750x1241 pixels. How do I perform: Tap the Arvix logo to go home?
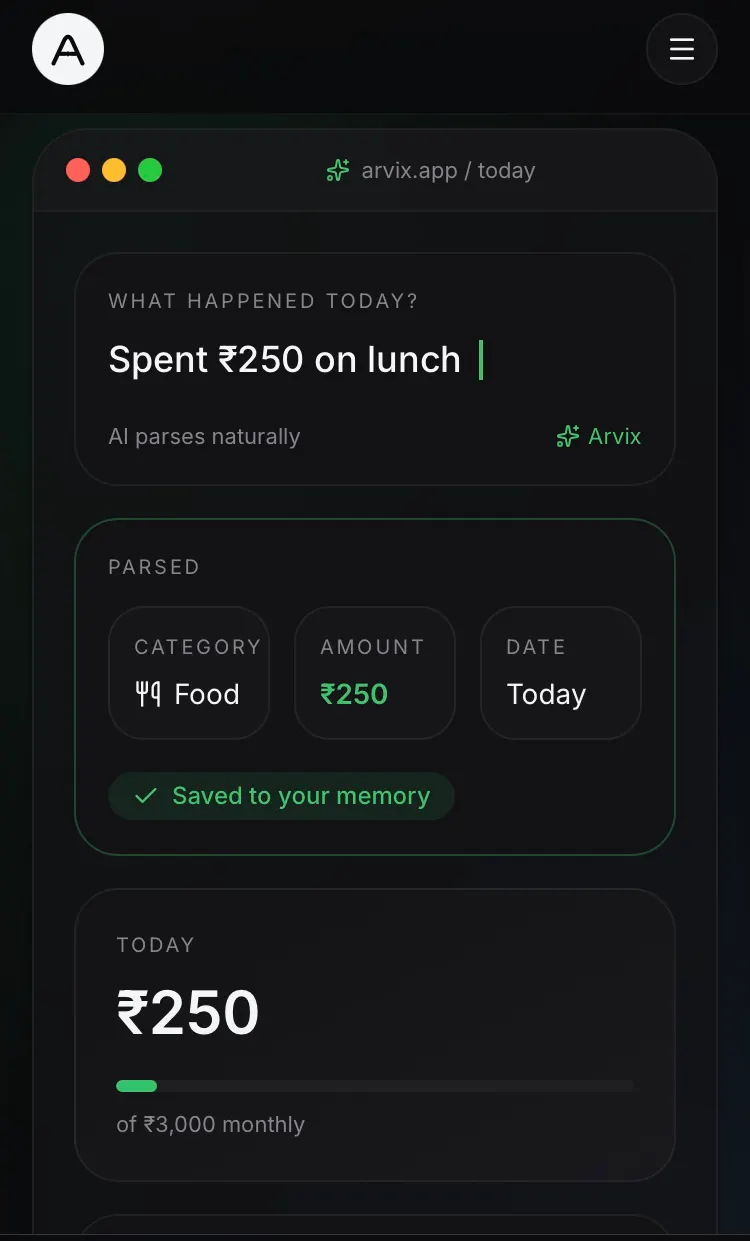(68, 49)
